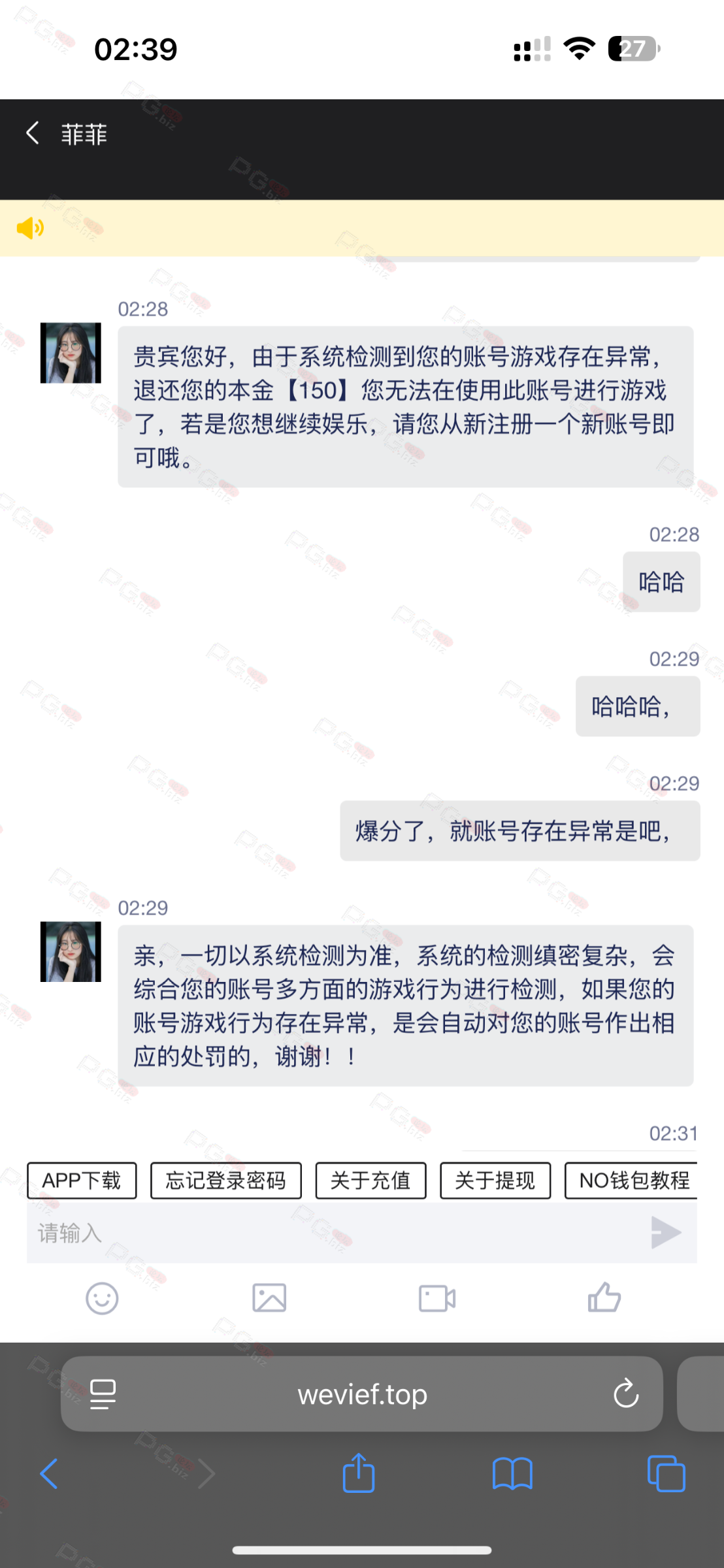Send the typed message
The width and height of the screenshot is (724, 1568).
coord(666,1233)
